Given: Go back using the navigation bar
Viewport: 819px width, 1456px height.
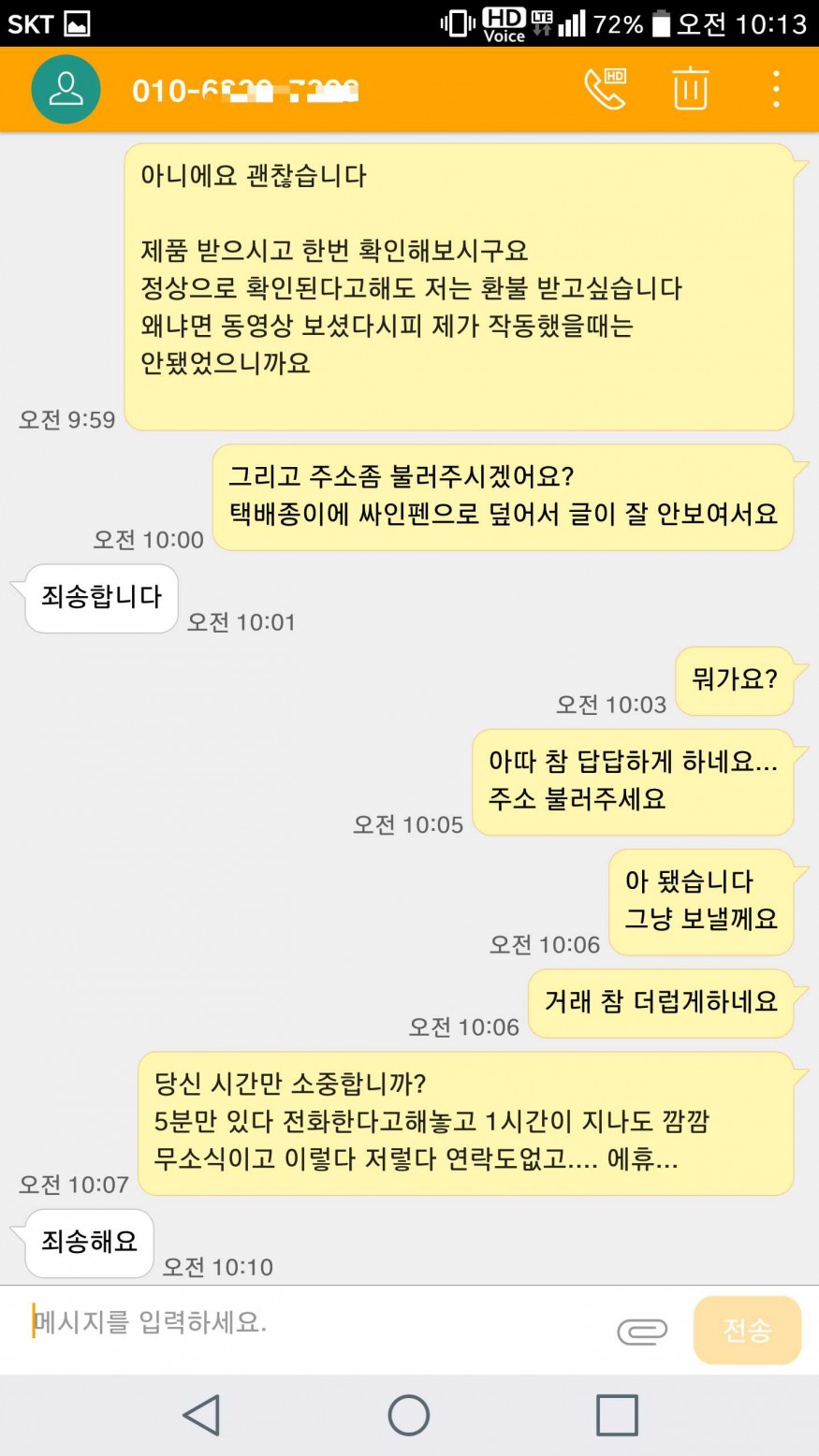Looking at the screenshot, I should [201, 1415].
